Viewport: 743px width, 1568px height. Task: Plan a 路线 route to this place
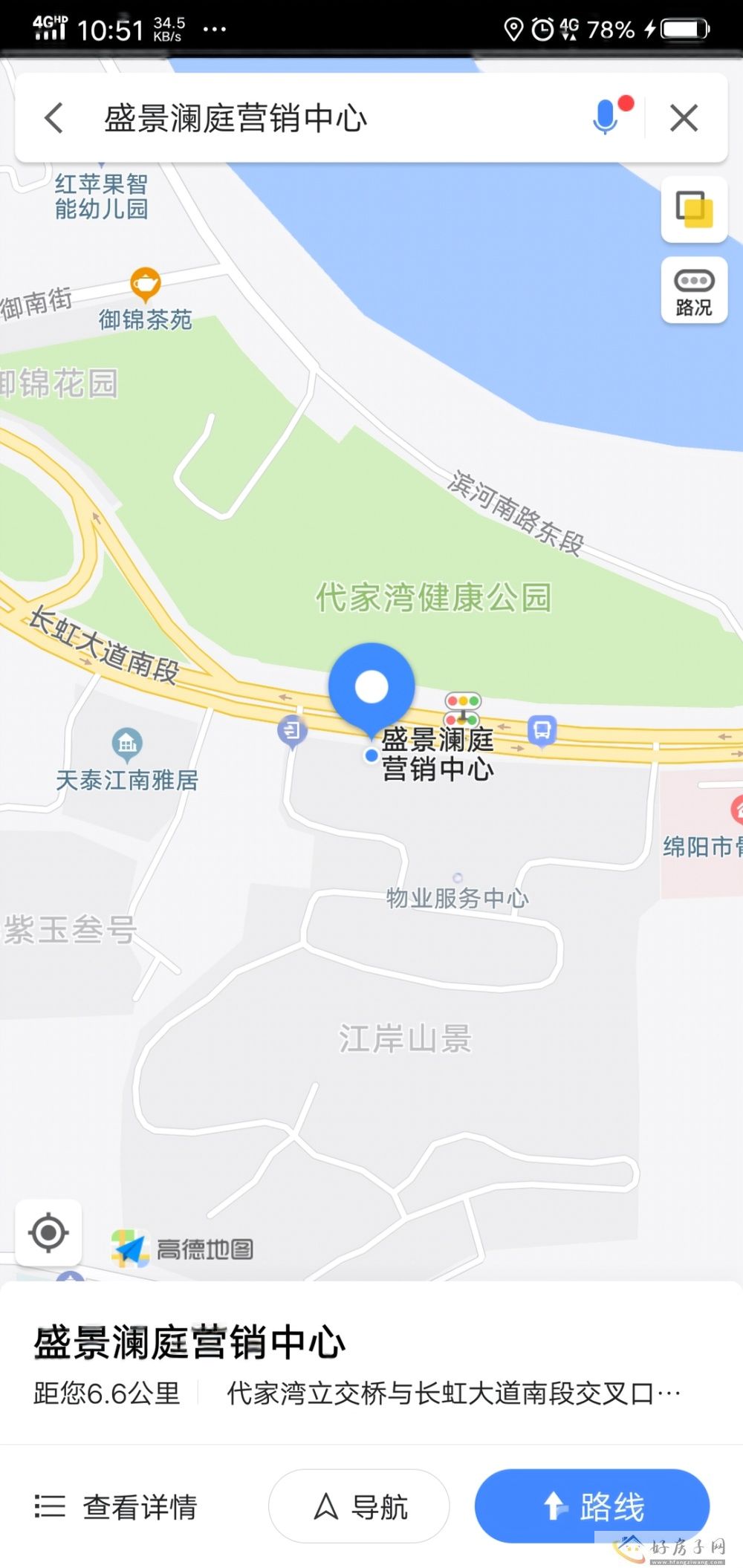pyautogui.click(x=592, y=1506)
